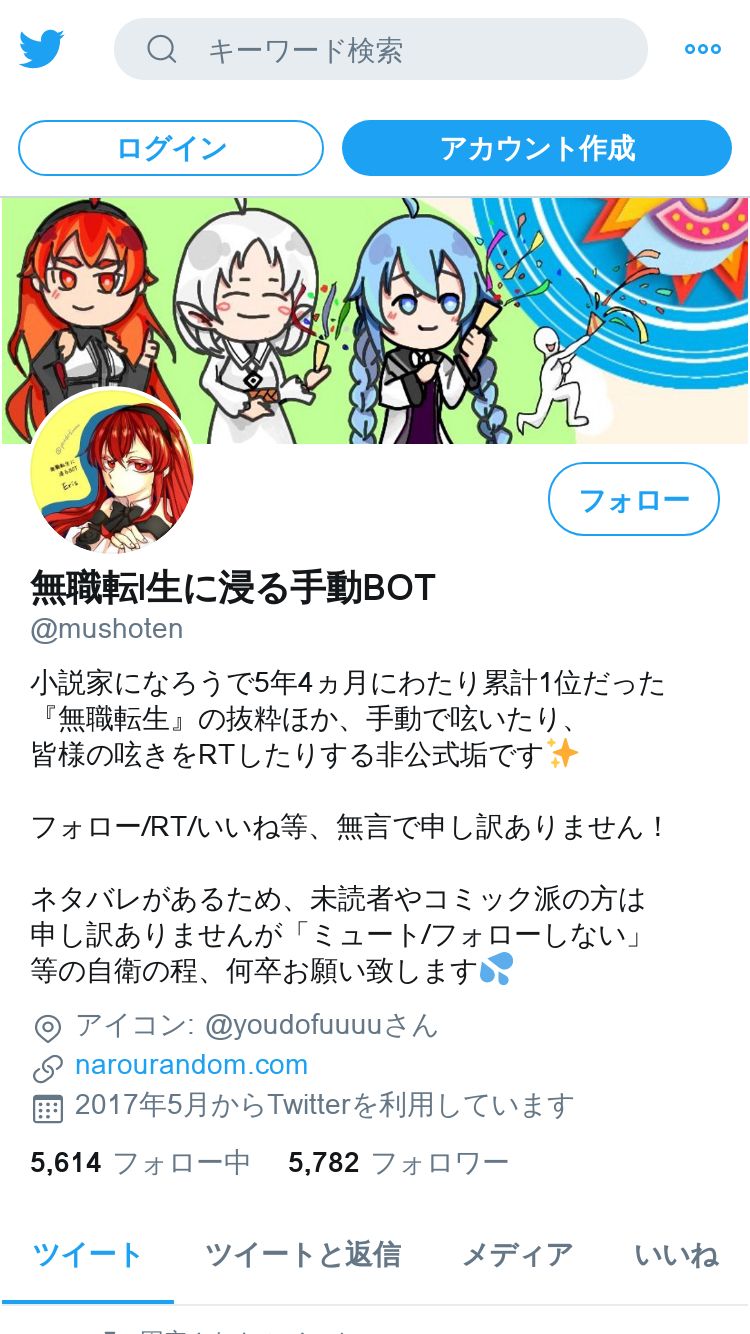Open the narourandom.com link
The image size is (750, 1334).
[191, 1065]
